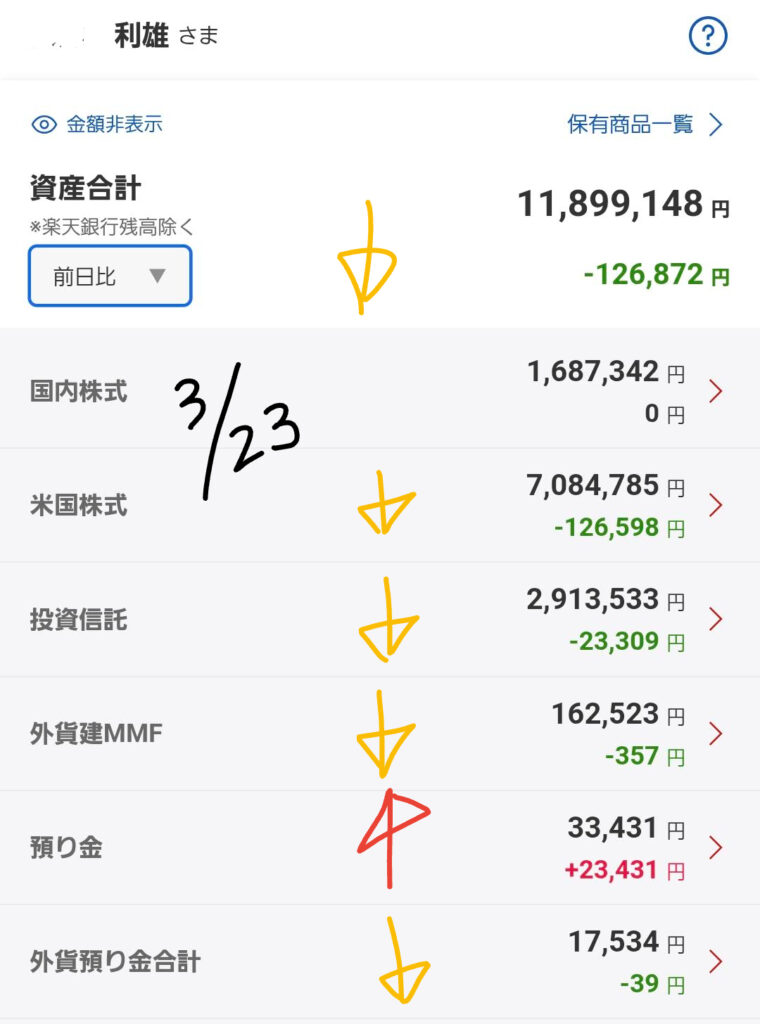The height and width of the screenshot is (1024, 760).
Task: Open the help question mark icon
Action: (708, 37)
